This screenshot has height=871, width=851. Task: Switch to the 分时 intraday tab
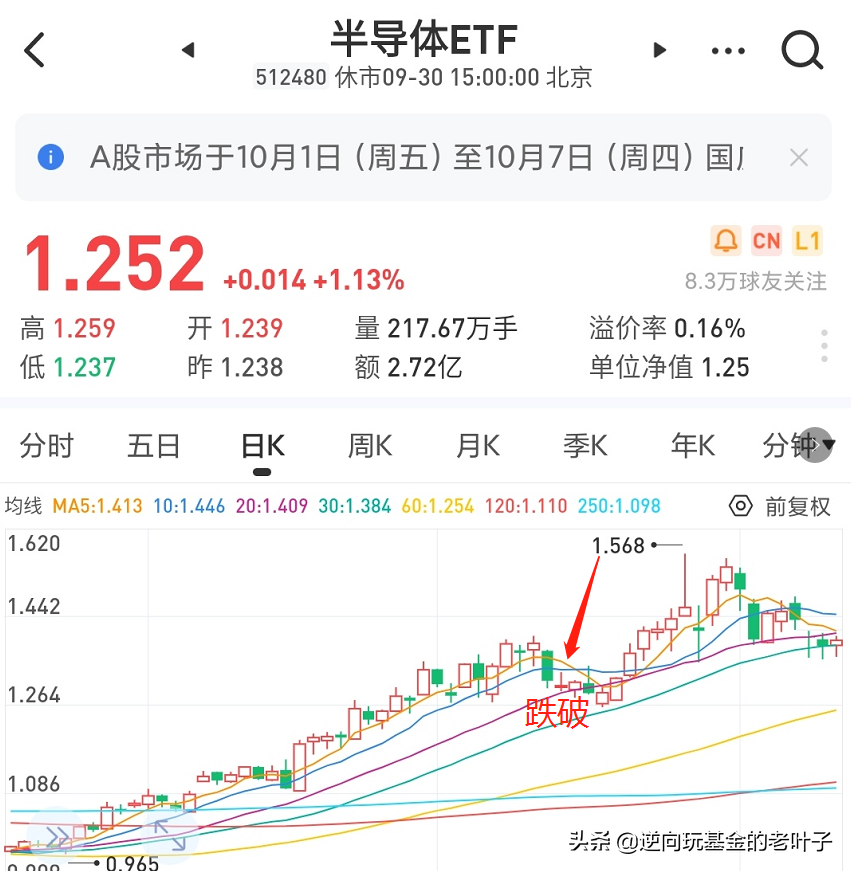click(46, 446)
